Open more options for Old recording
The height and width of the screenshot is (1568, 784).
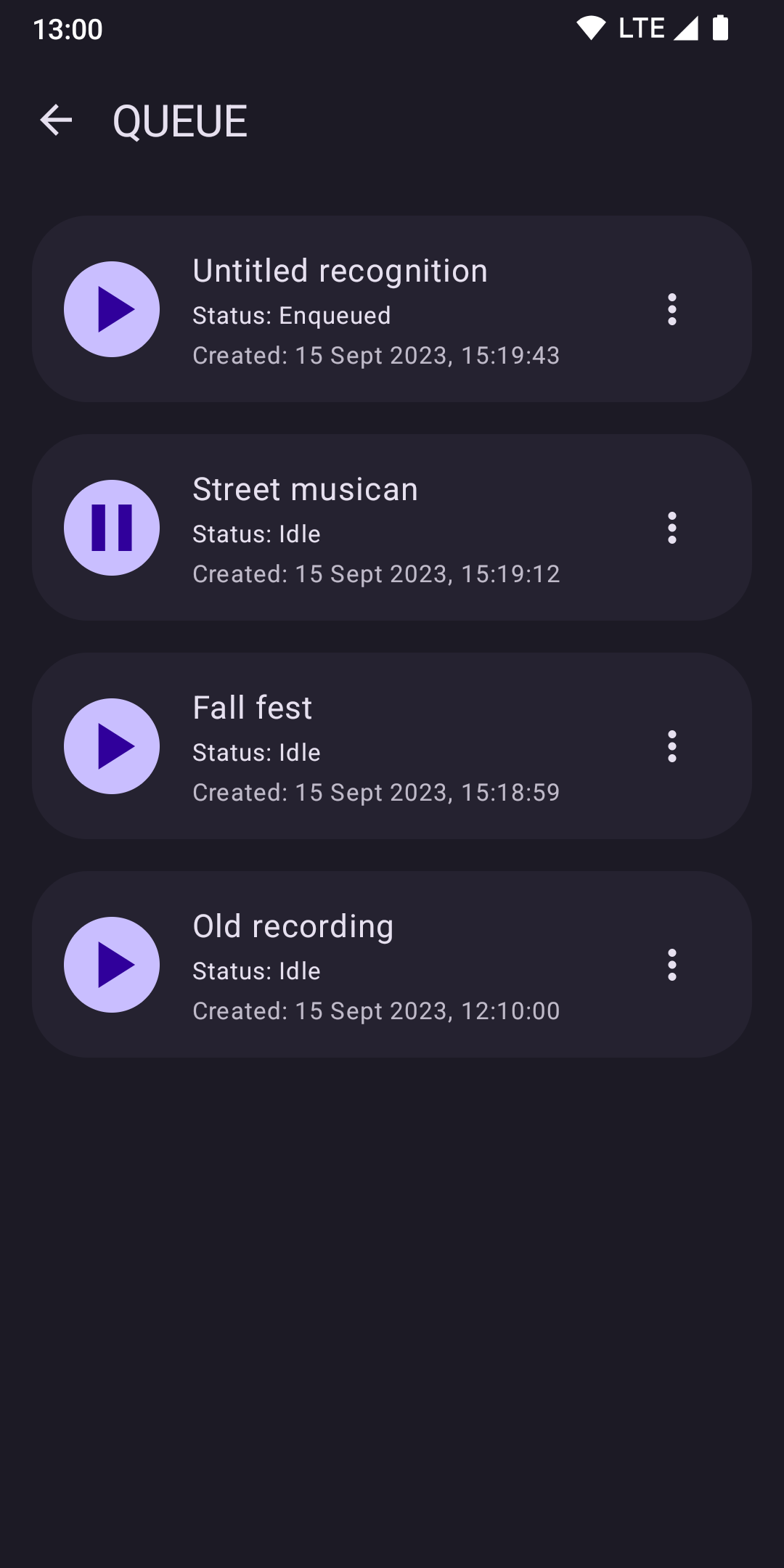pos(672,965)
